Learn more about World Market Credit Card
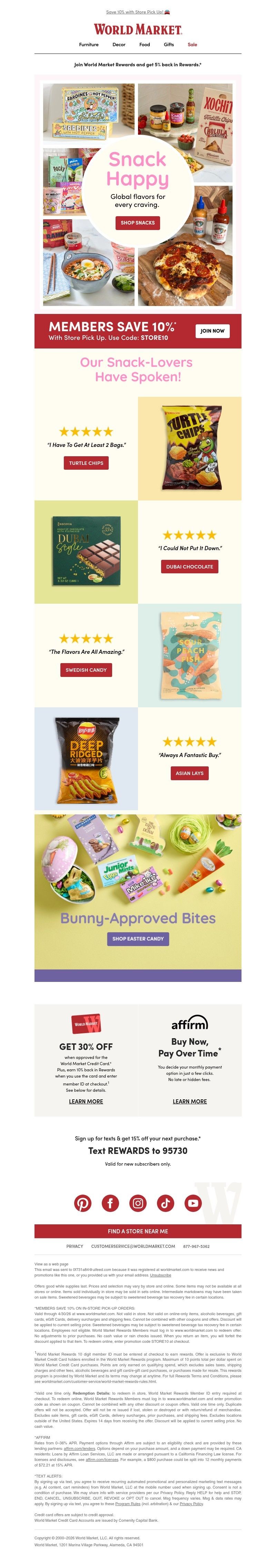 (x=86, y=1118)
